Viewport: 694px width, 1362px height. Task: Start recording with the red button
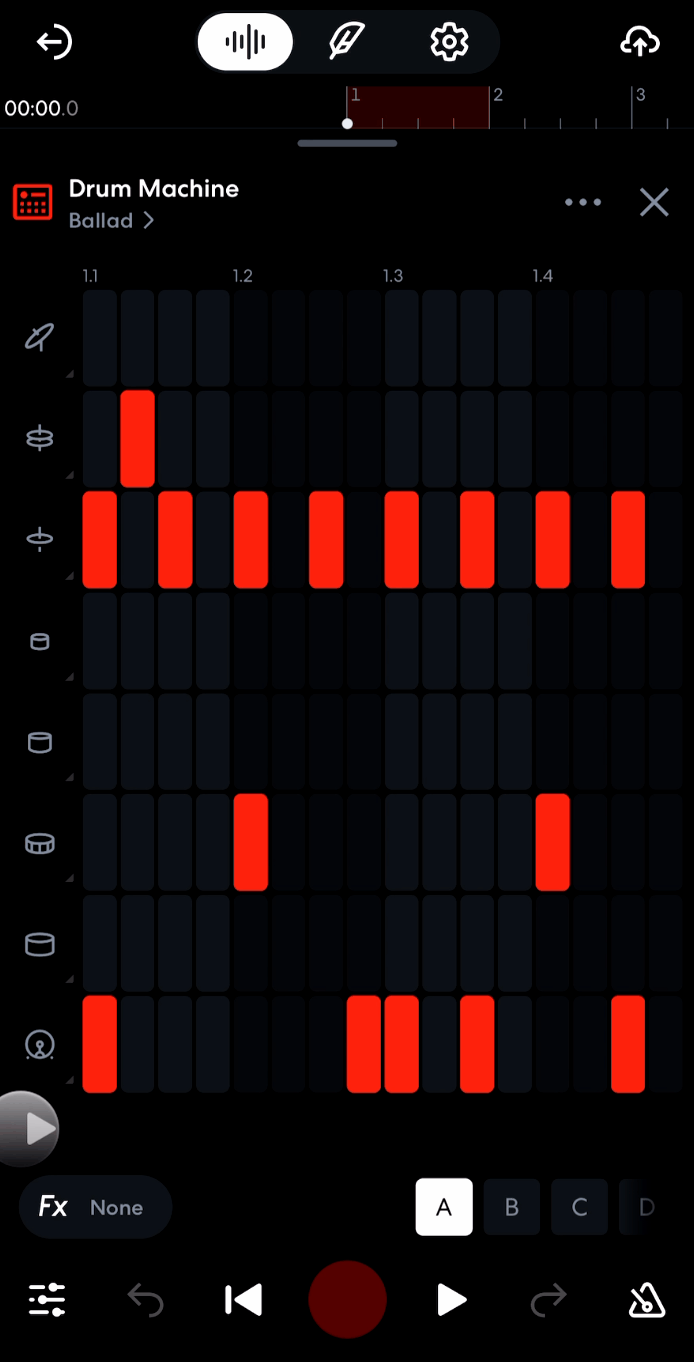pos(347,1299)
